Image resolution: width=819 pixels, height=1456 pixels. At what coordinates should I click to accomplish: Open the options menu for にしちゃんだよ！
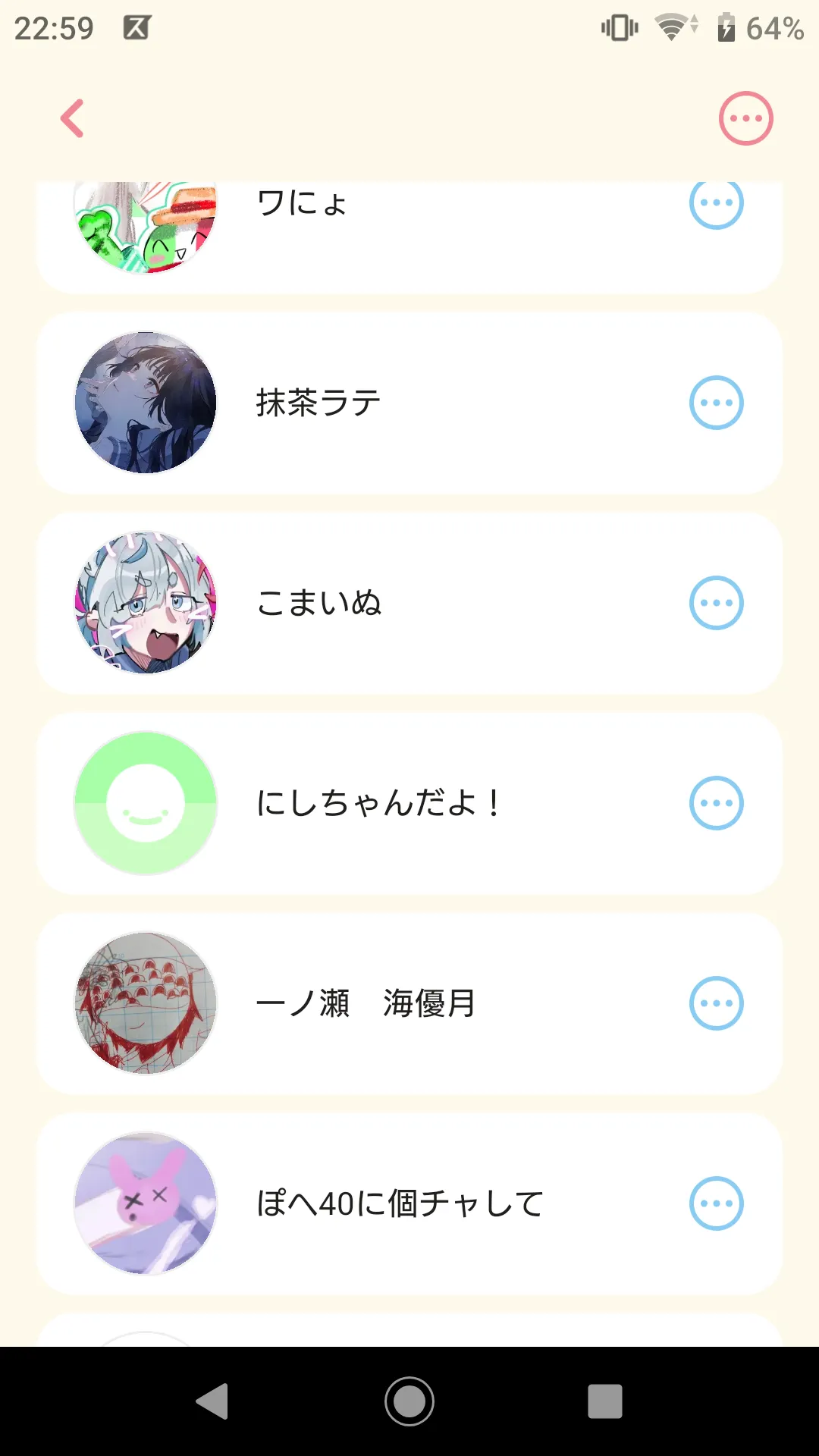pos(716,803)
